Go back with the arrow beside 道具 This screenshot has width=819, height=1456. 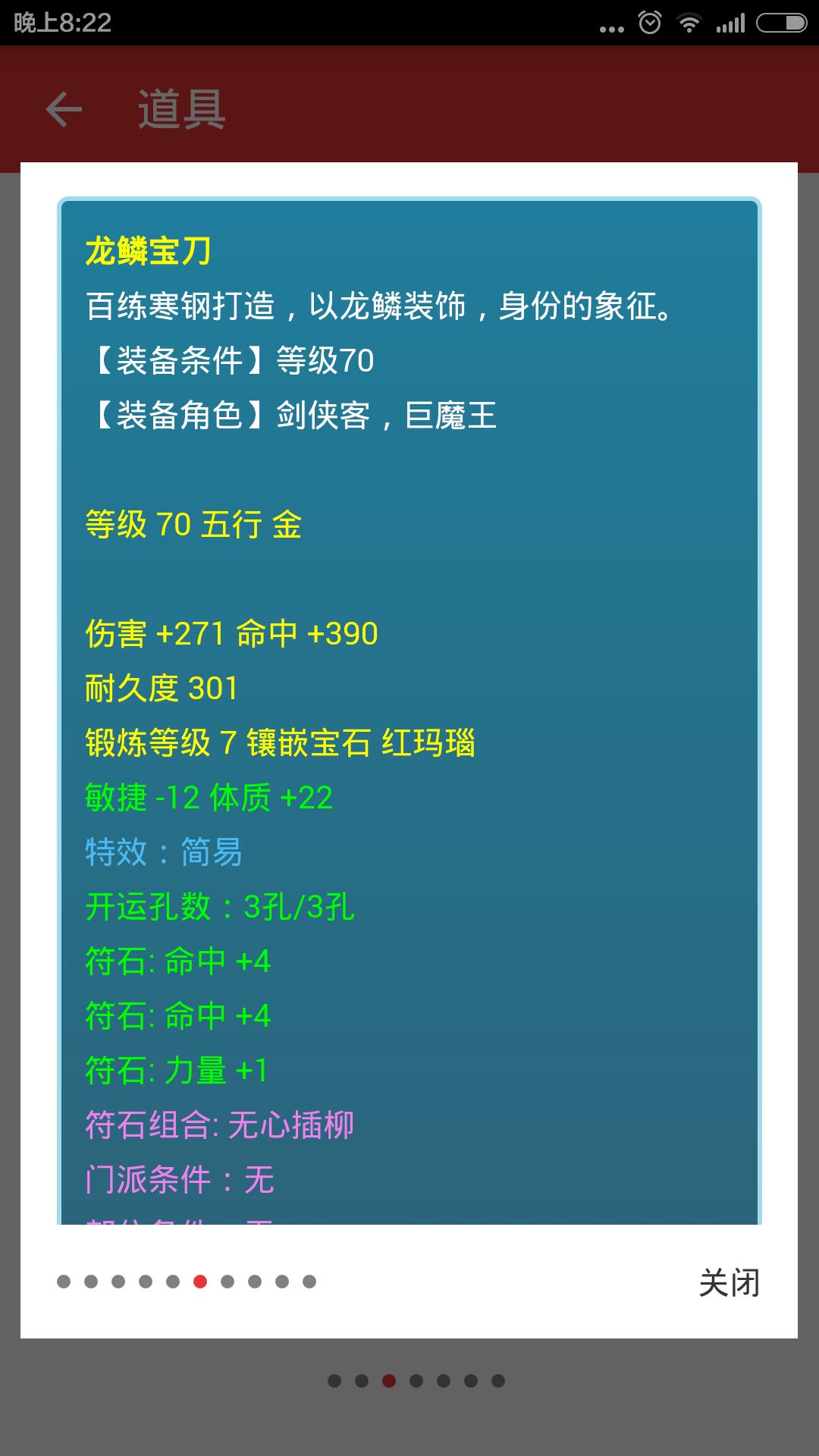coord(64,109)
